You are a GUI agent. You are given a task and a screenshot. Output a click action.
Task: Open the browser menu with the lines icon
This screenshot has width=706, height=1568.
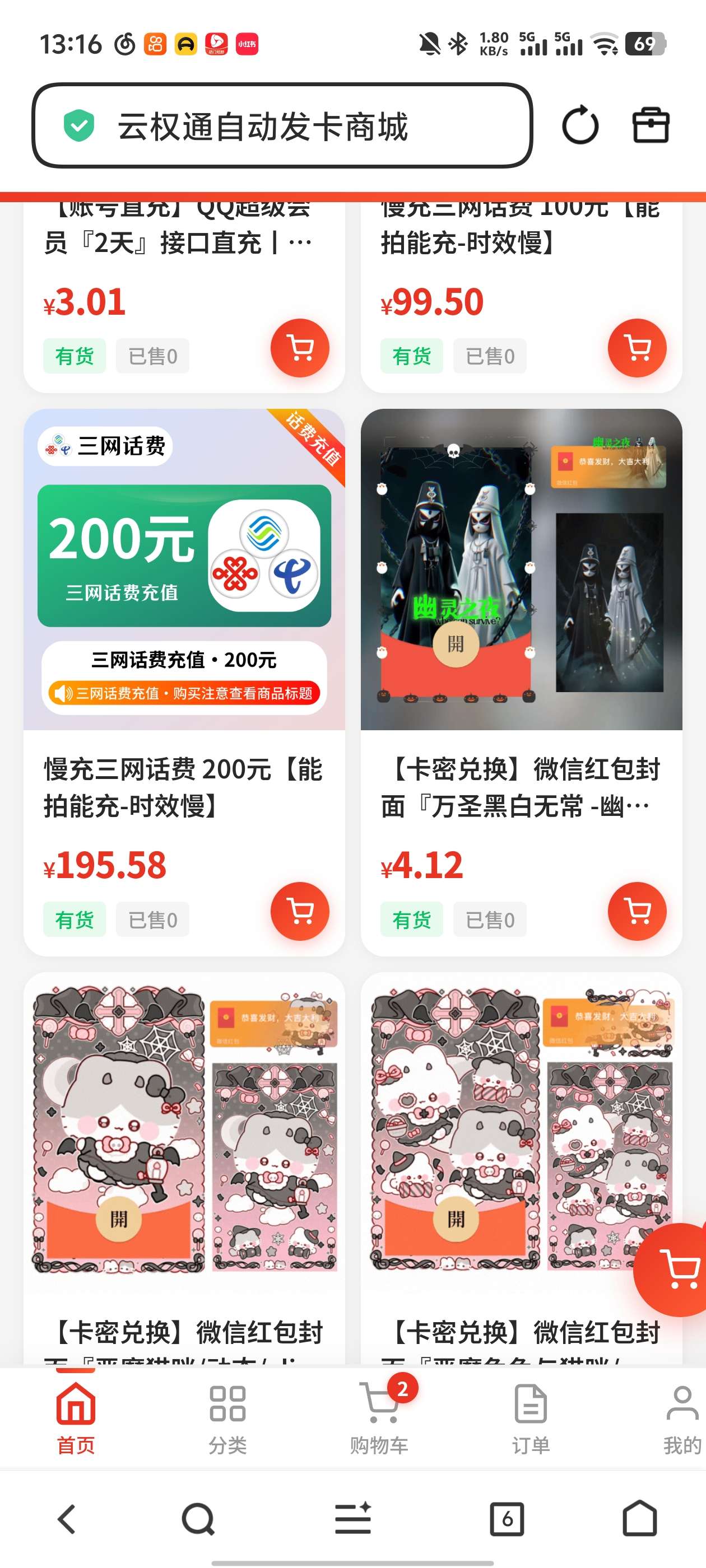354,1518
